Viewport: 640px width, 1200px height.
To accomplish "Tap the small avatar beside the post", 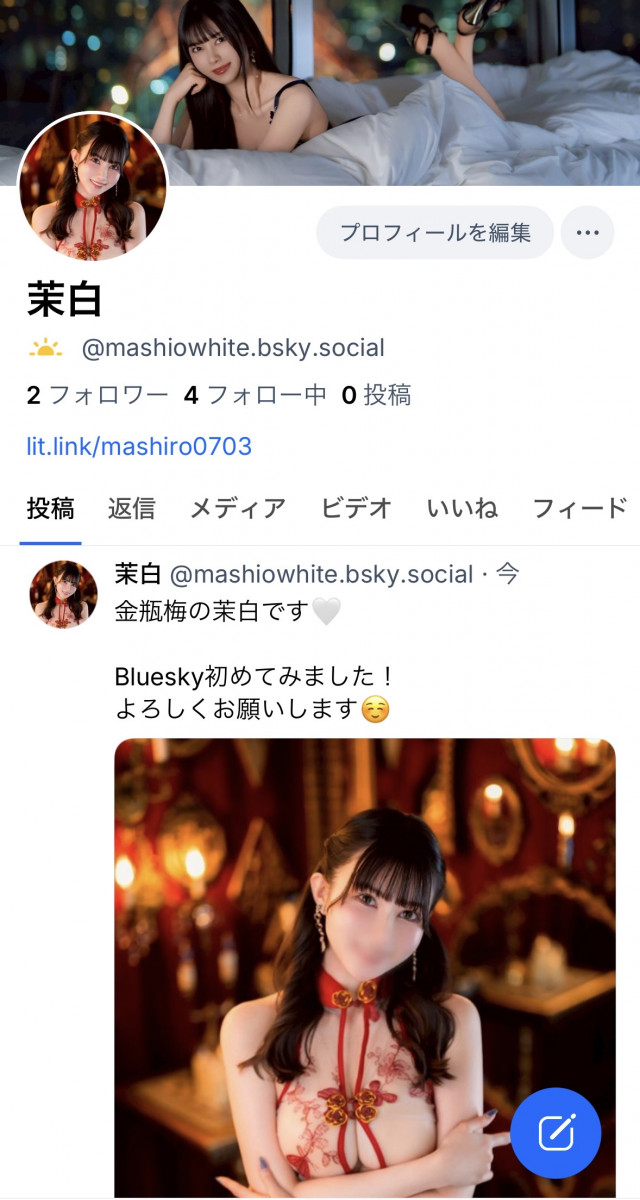I will click(x=64, y=594).
